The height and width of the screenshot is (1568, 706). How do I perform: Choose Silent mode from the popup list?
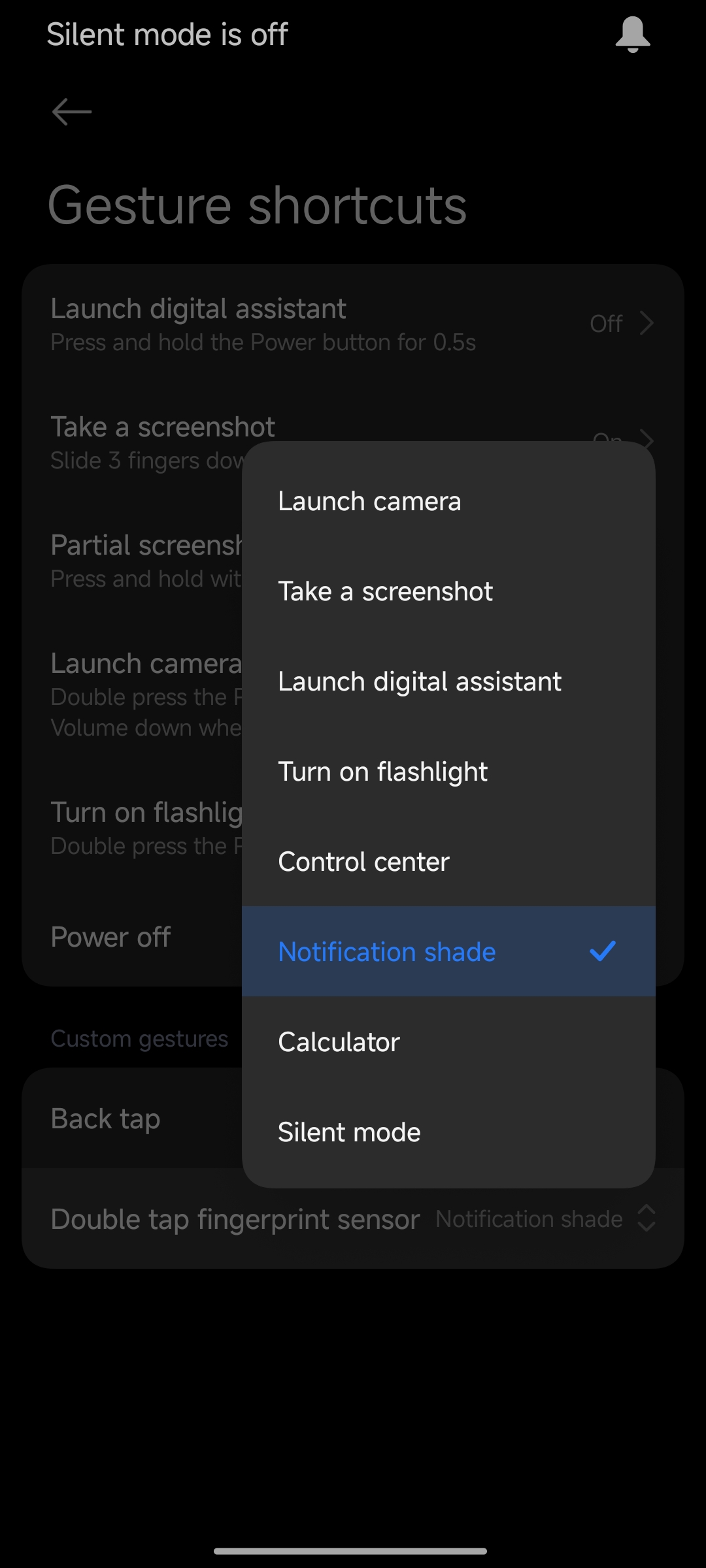[448, 1132]
